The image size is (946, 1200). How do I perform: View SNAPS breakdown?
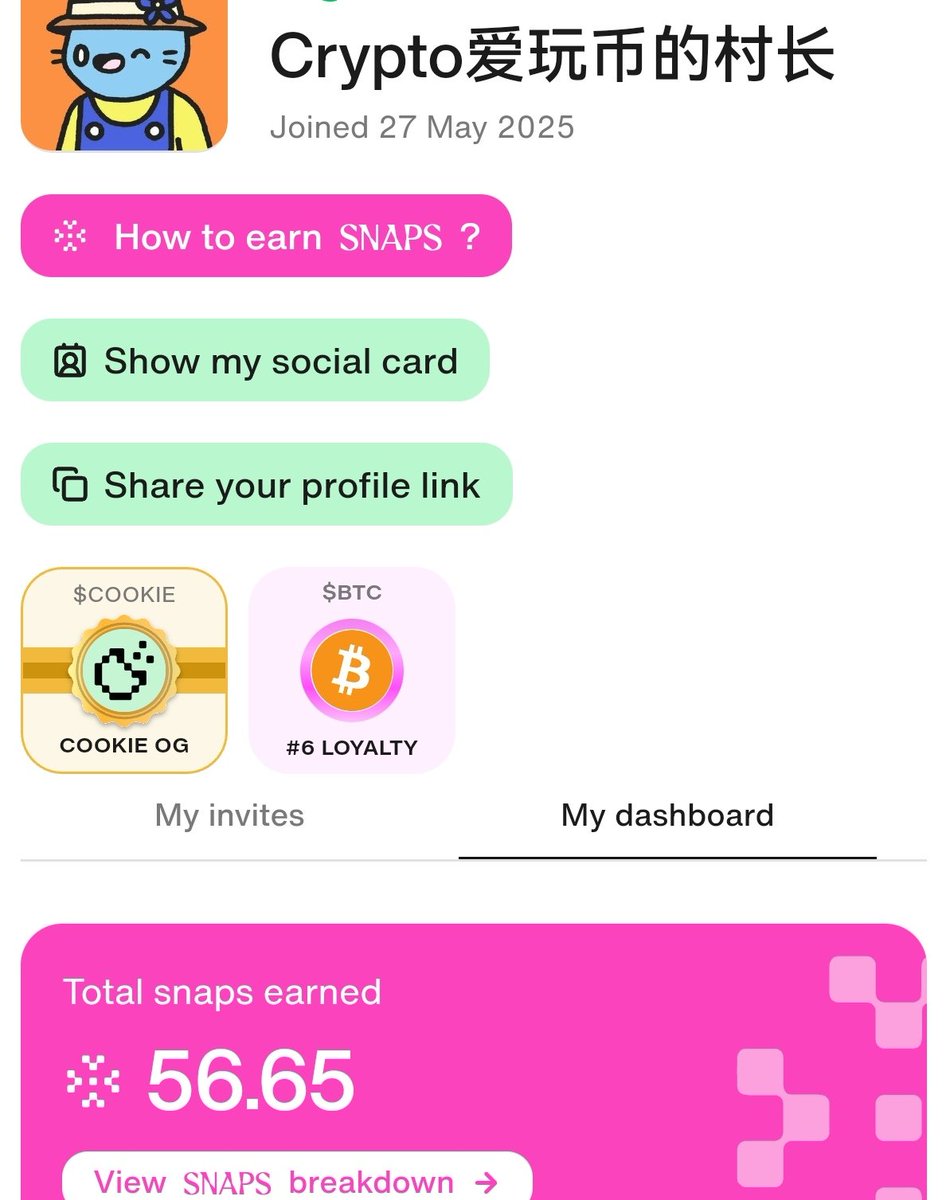click(x=296, y=1182)
